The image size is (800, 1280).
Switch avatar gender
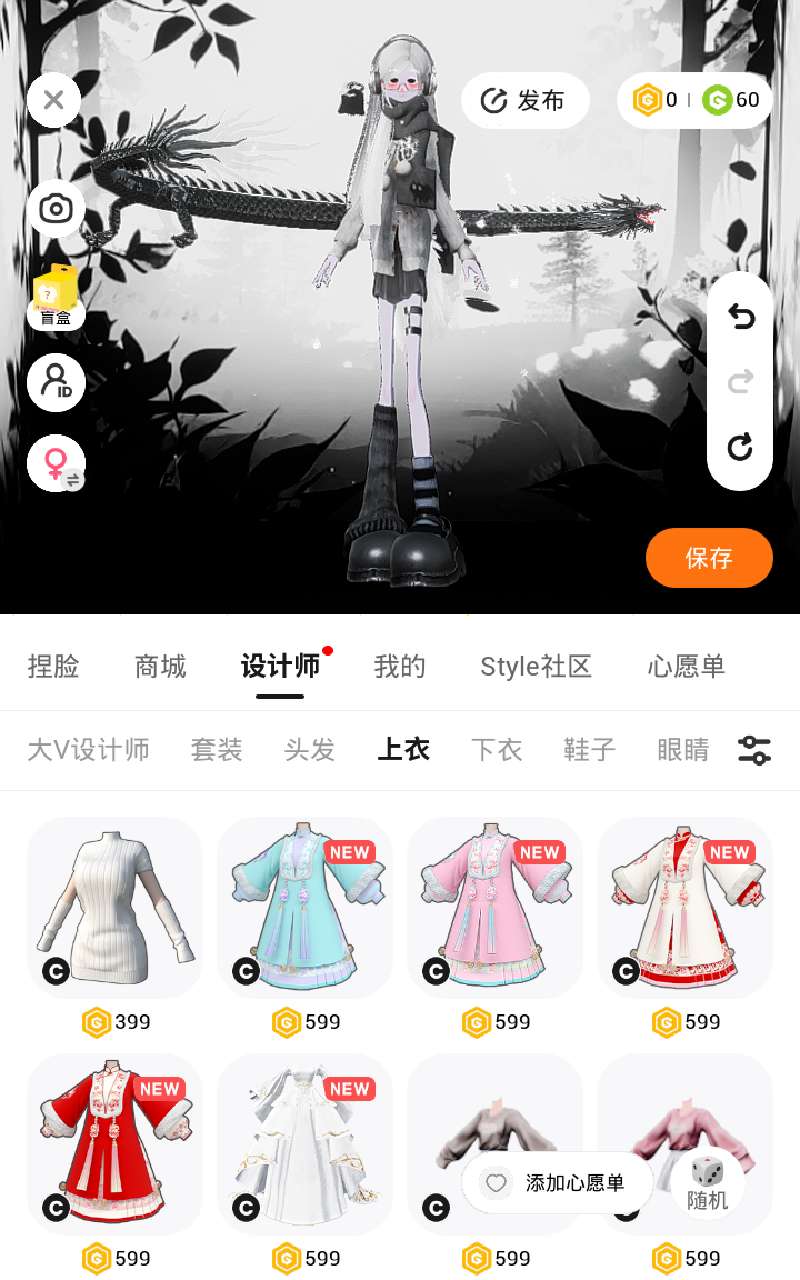click(x=56, y=464)
